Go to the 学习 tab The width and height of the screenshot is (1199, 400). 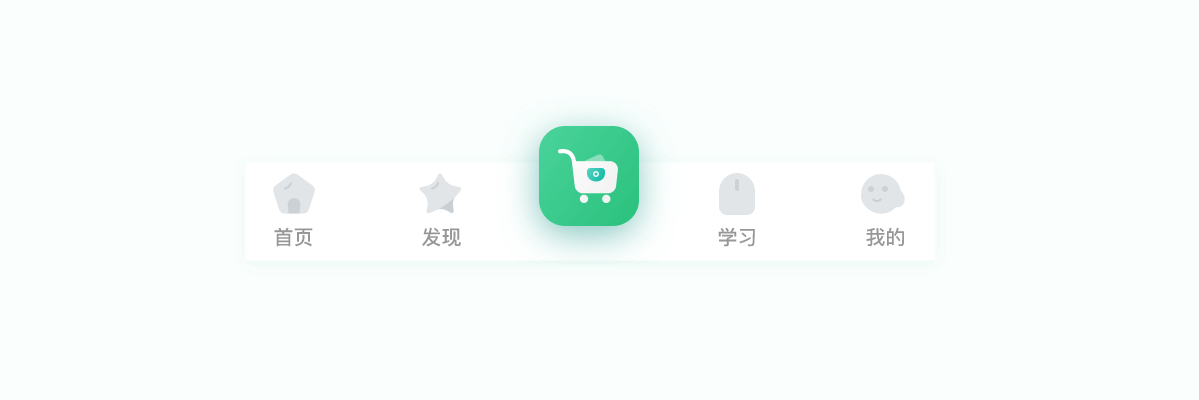(x=737, y=210)
